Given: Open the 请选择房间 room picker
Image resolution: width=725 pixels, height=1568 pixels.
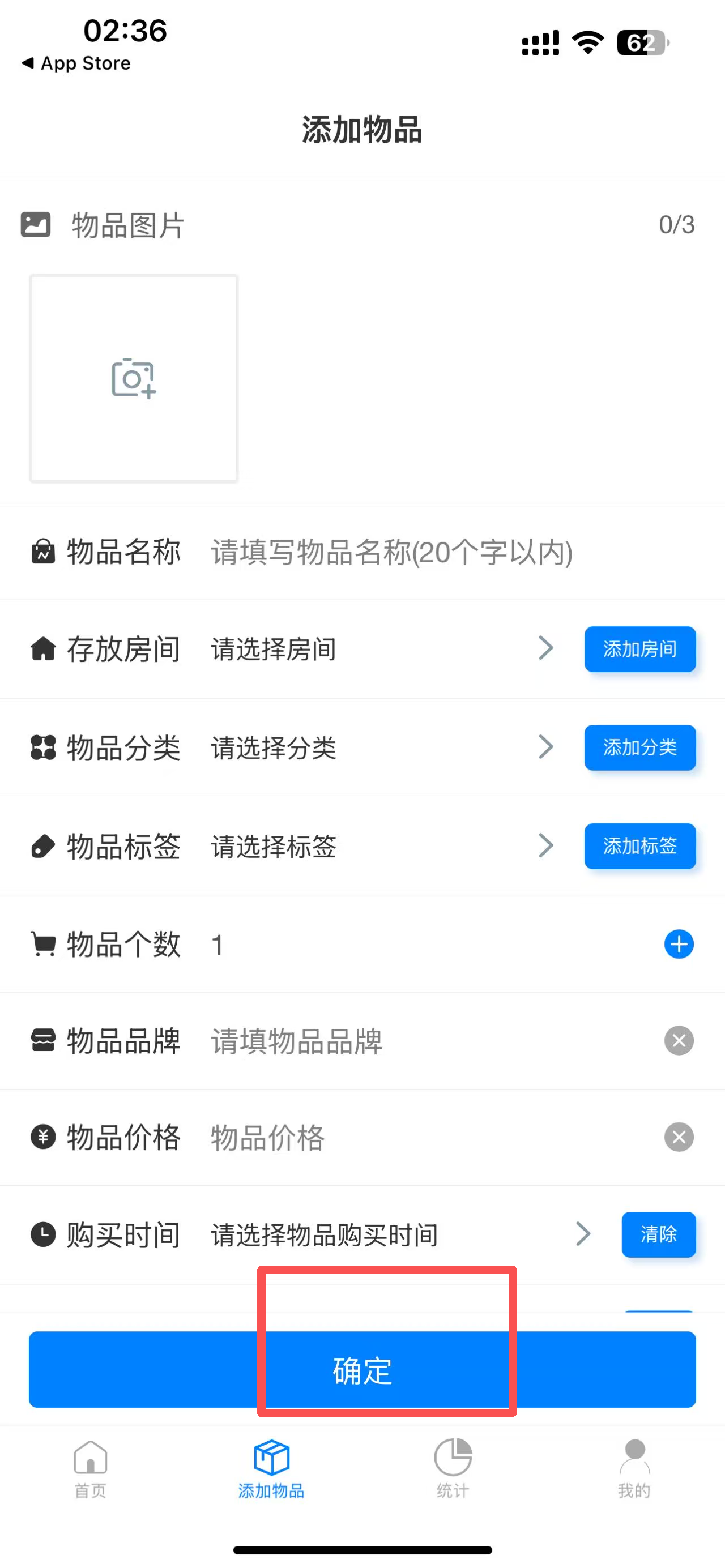Looking at the screenshot, I should 377,649.
